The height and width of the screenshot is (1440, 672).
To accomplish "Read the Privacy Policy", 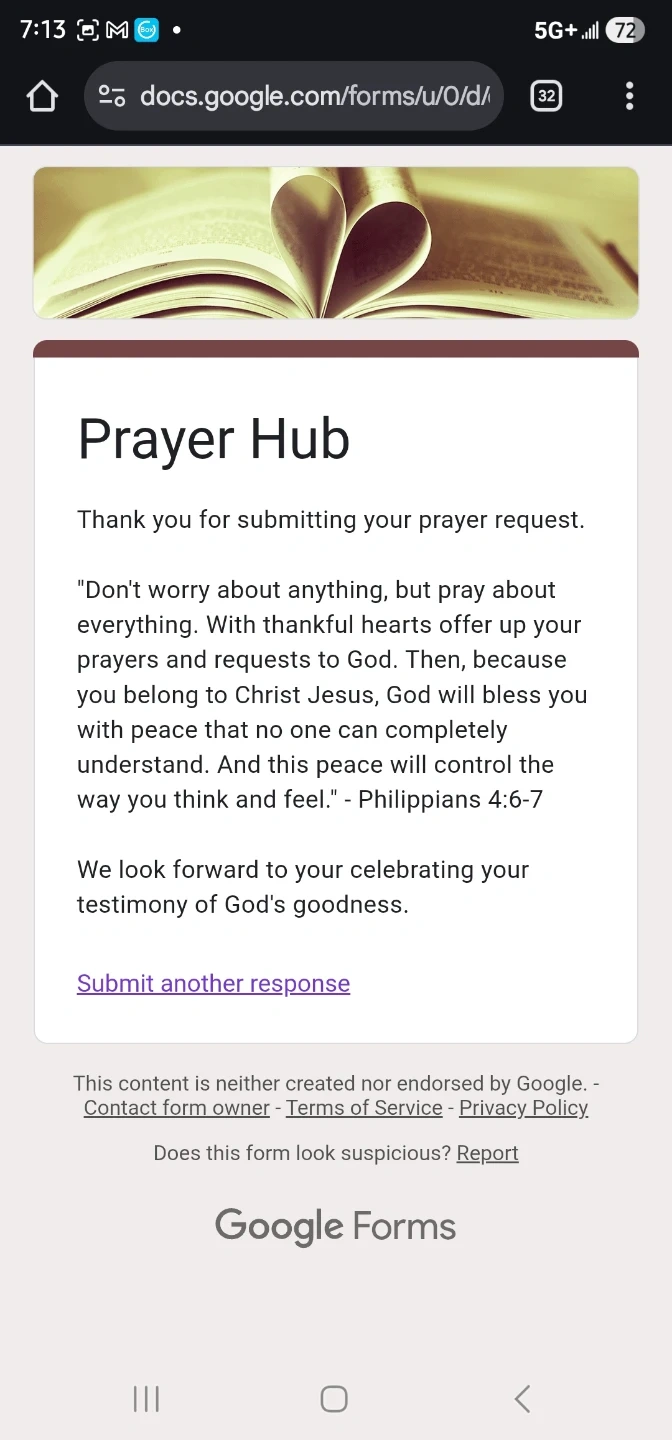I will click(523, 1108).
